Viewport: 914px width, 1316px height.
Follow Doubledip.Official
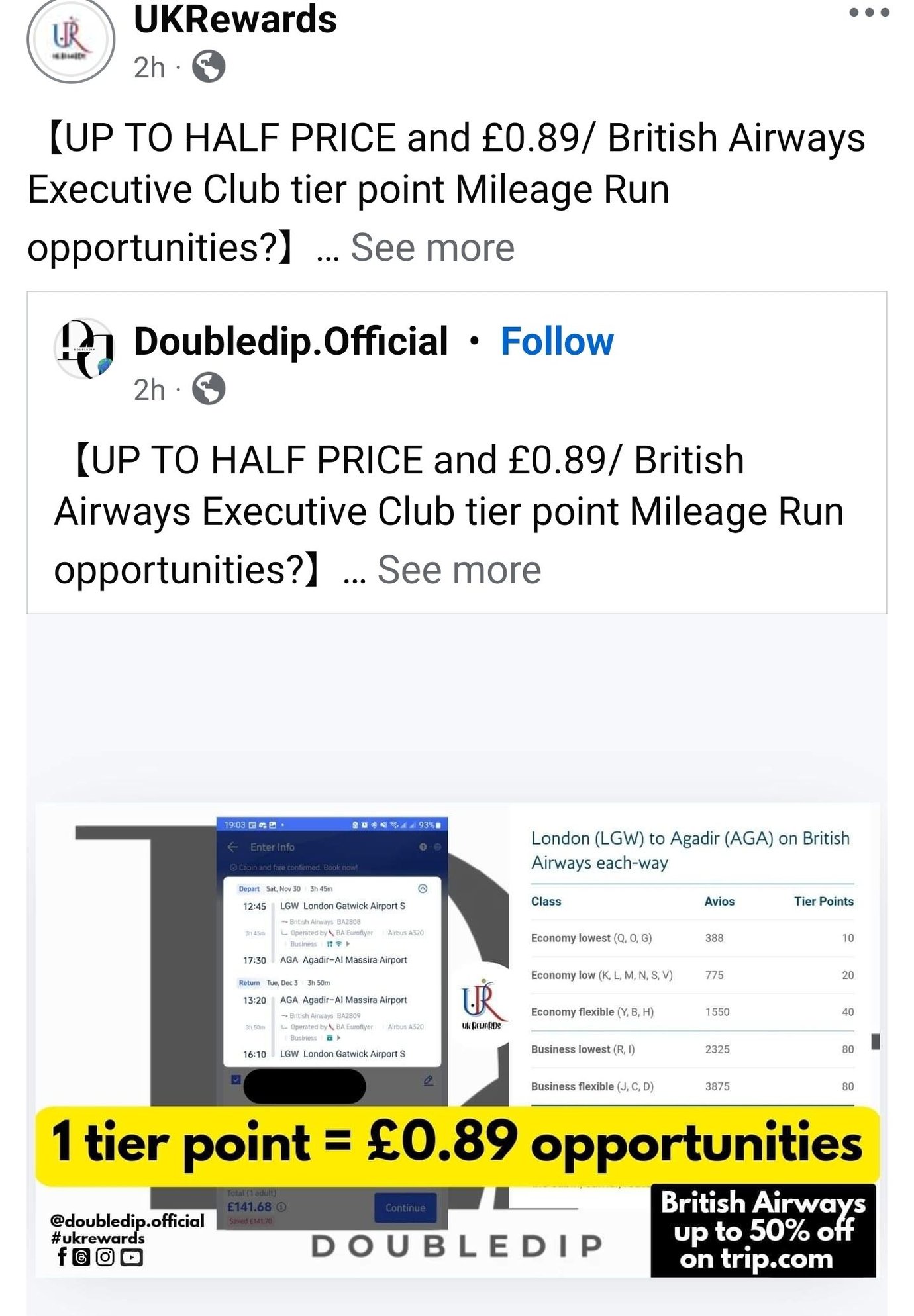click(556, 342)
